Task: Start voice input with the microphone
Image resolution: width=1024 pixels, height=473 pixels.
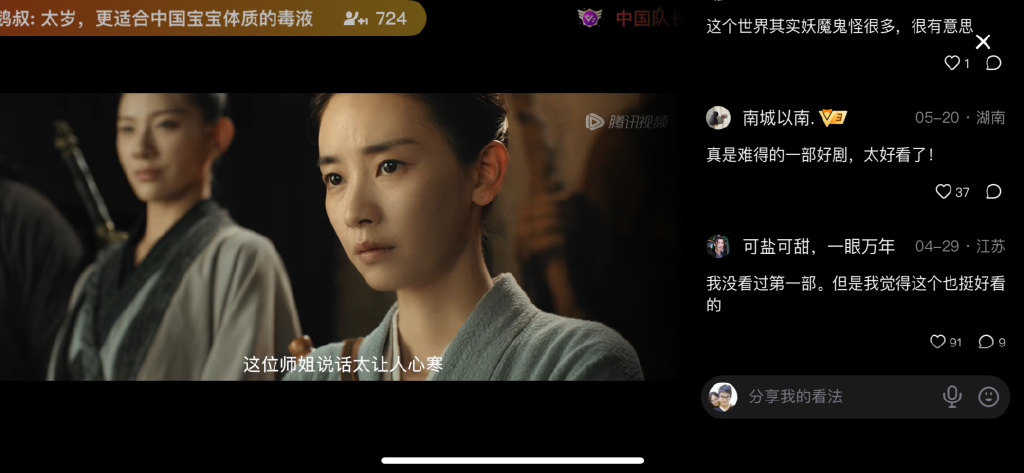Action: click(x=952, y=397)
